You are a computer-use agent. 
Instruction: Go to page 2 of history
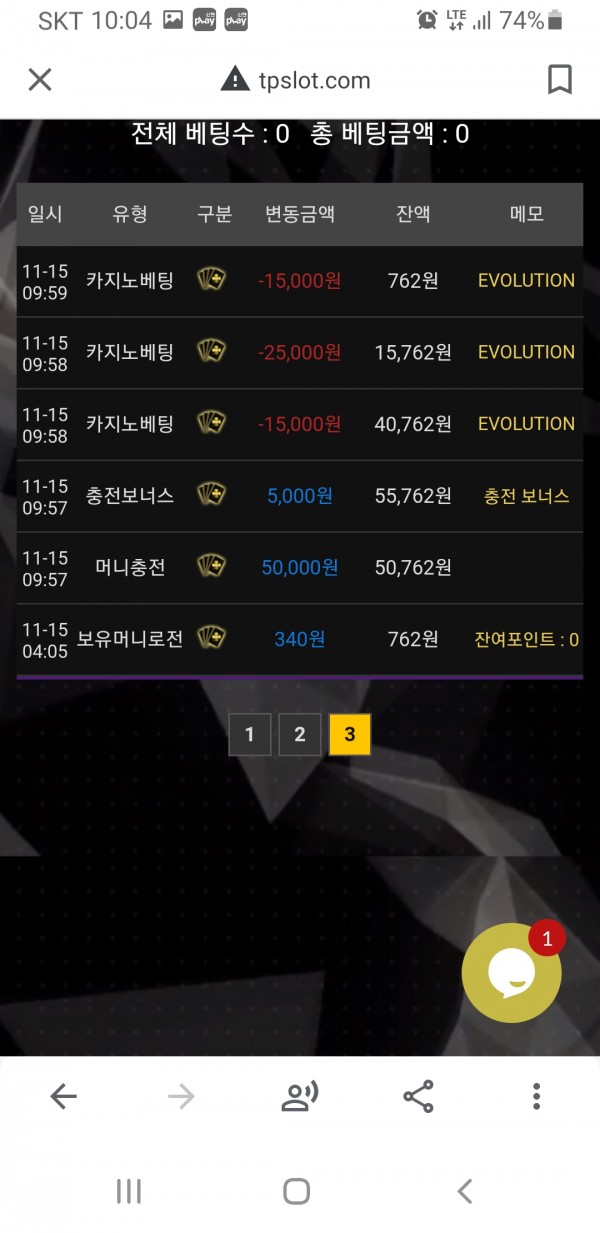click(299, 735)
